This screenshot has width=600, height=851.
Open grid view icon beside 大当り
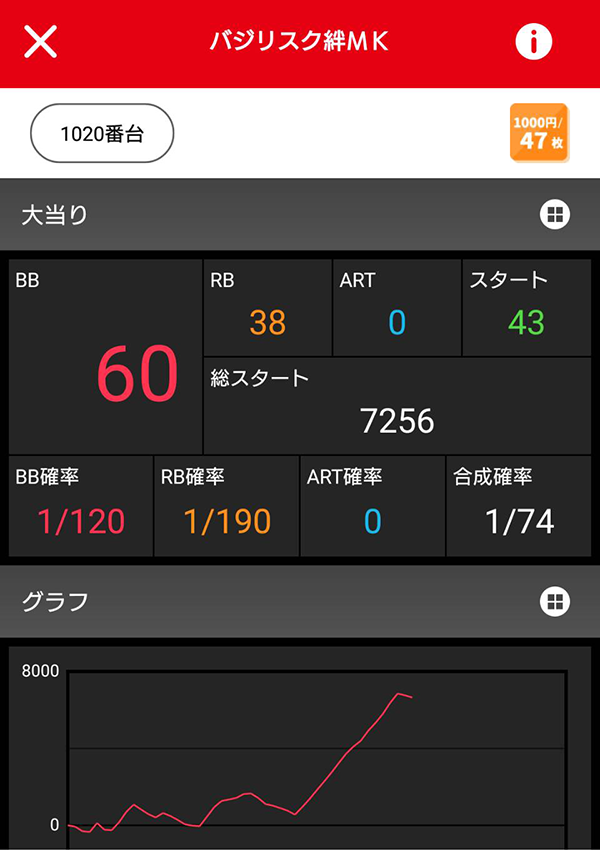(555, 214)
